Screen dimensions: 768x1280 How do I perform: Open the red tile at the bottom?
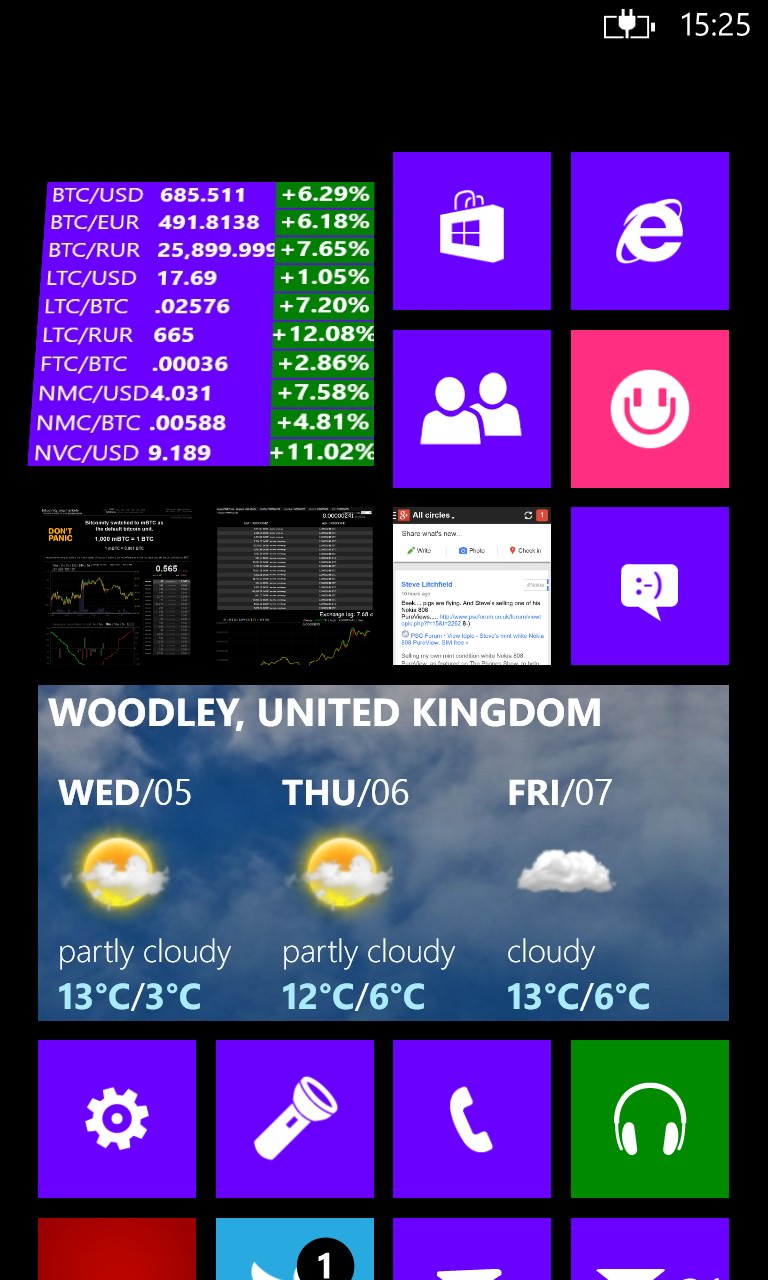(x=117, y=1249)
